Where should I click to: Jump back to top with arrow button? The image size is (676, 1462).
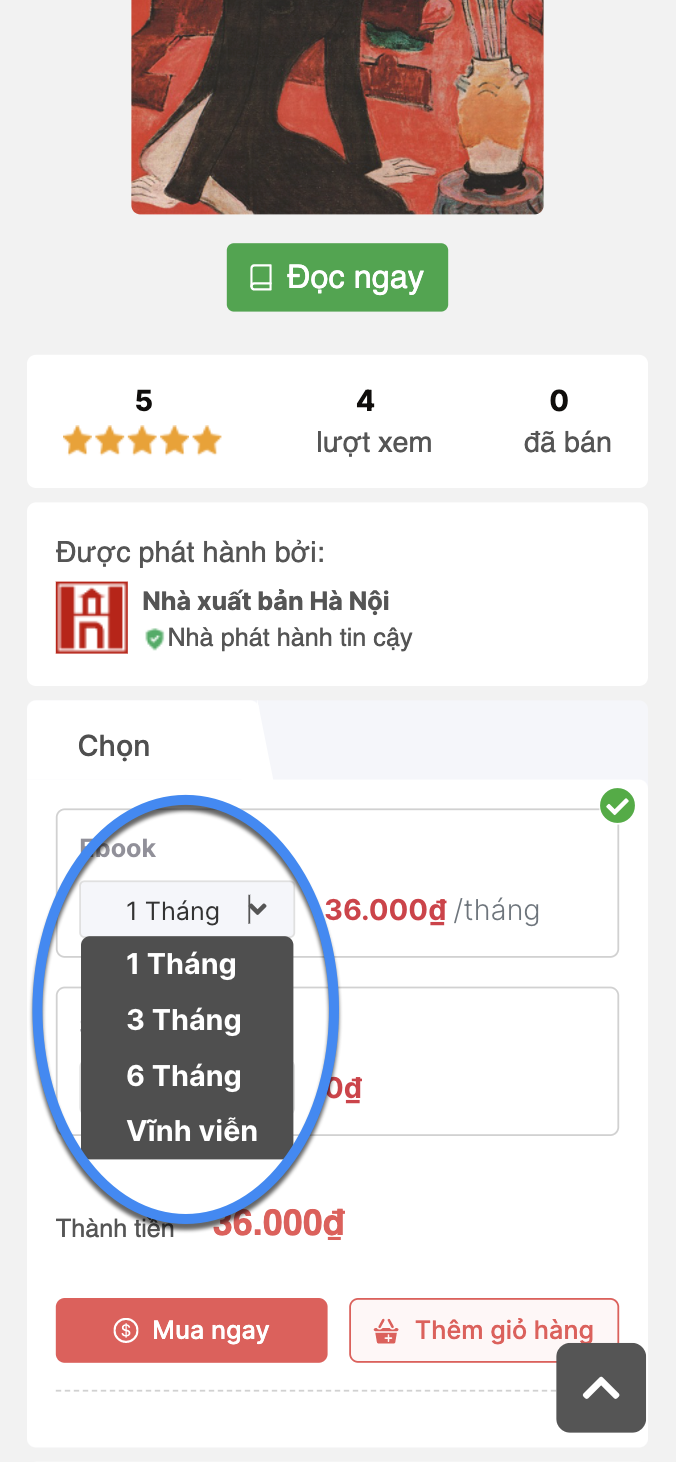tap(601, 1387)
